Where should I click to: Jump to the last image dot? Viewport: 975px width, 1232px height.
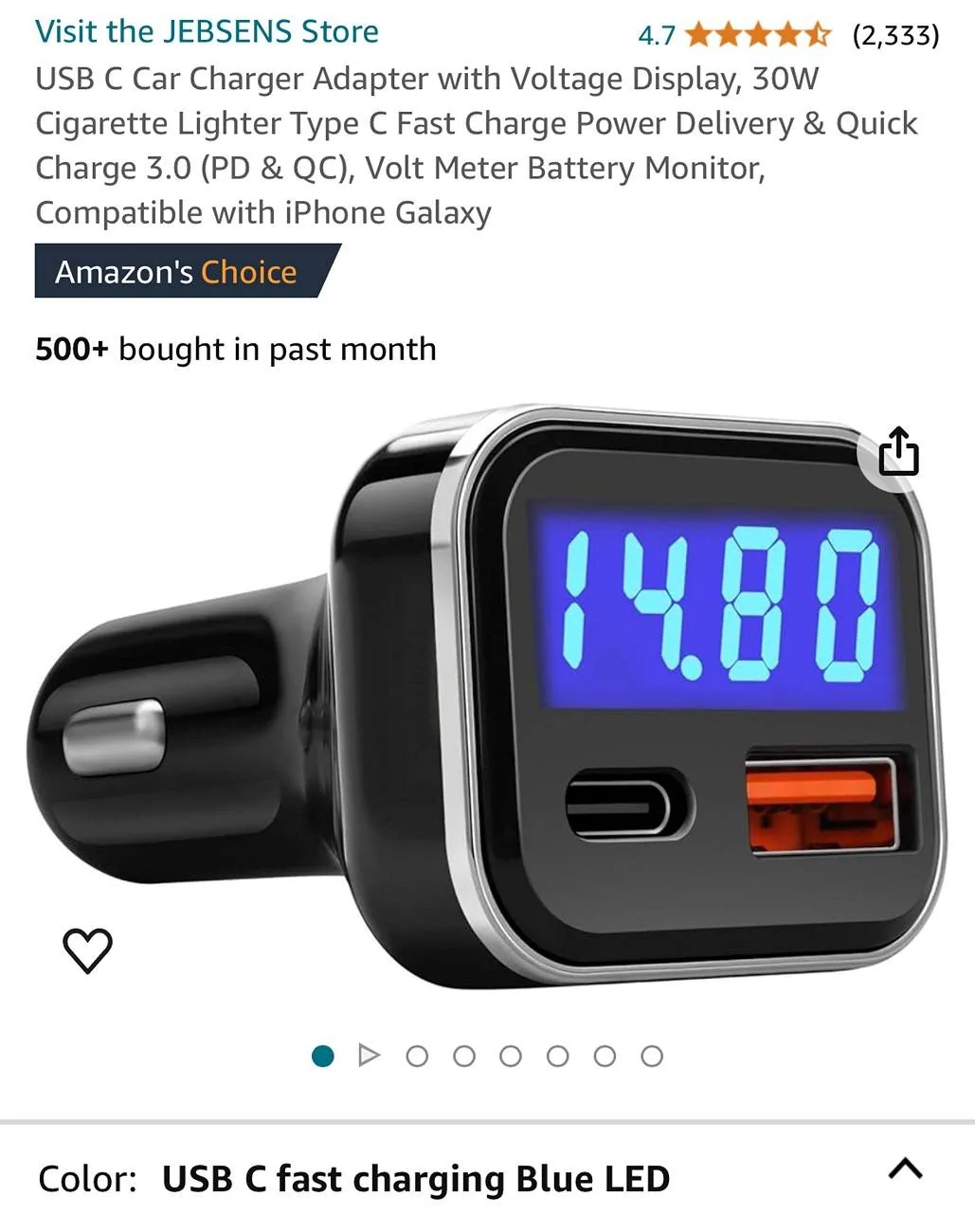point(652,1056)
